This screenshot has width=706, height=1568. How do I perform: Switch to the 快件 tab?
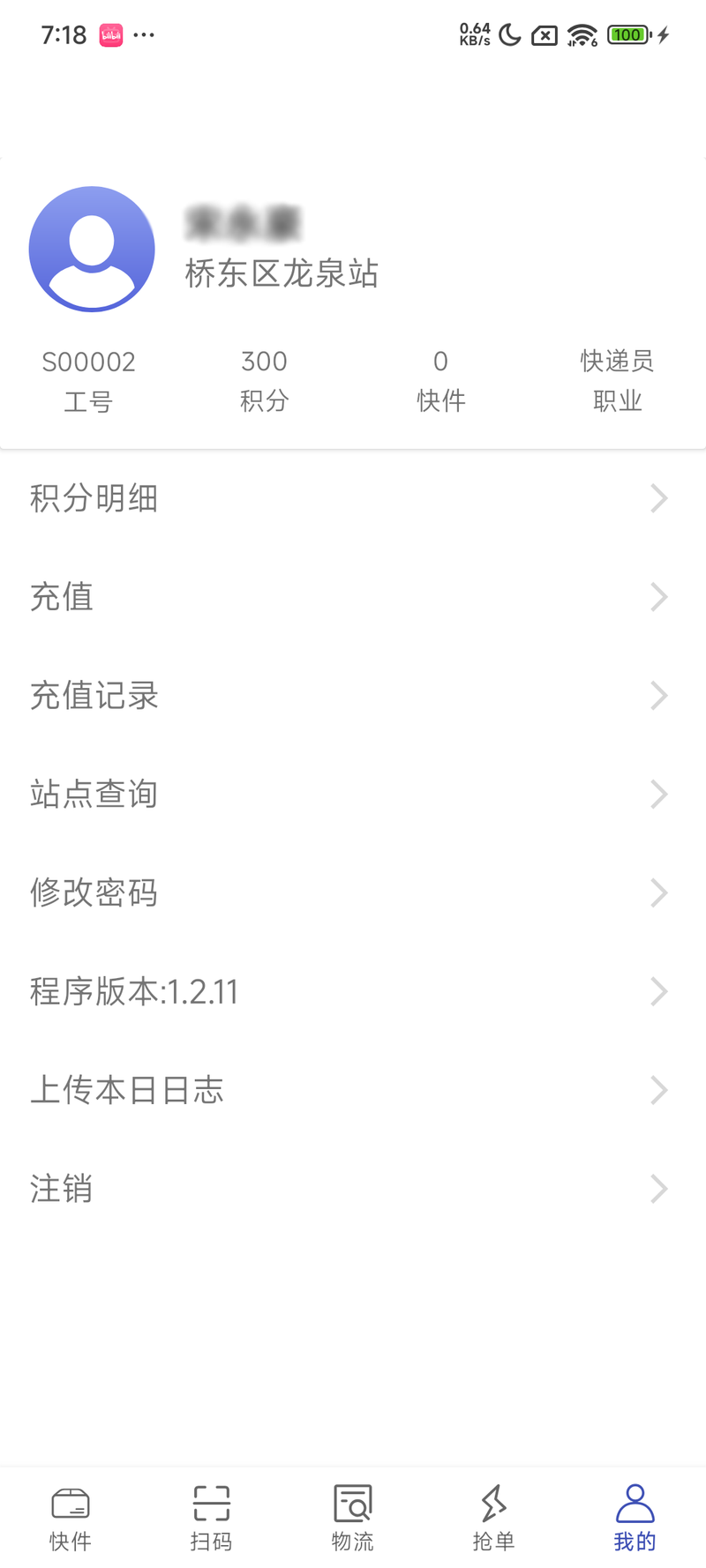point(71,1519)
